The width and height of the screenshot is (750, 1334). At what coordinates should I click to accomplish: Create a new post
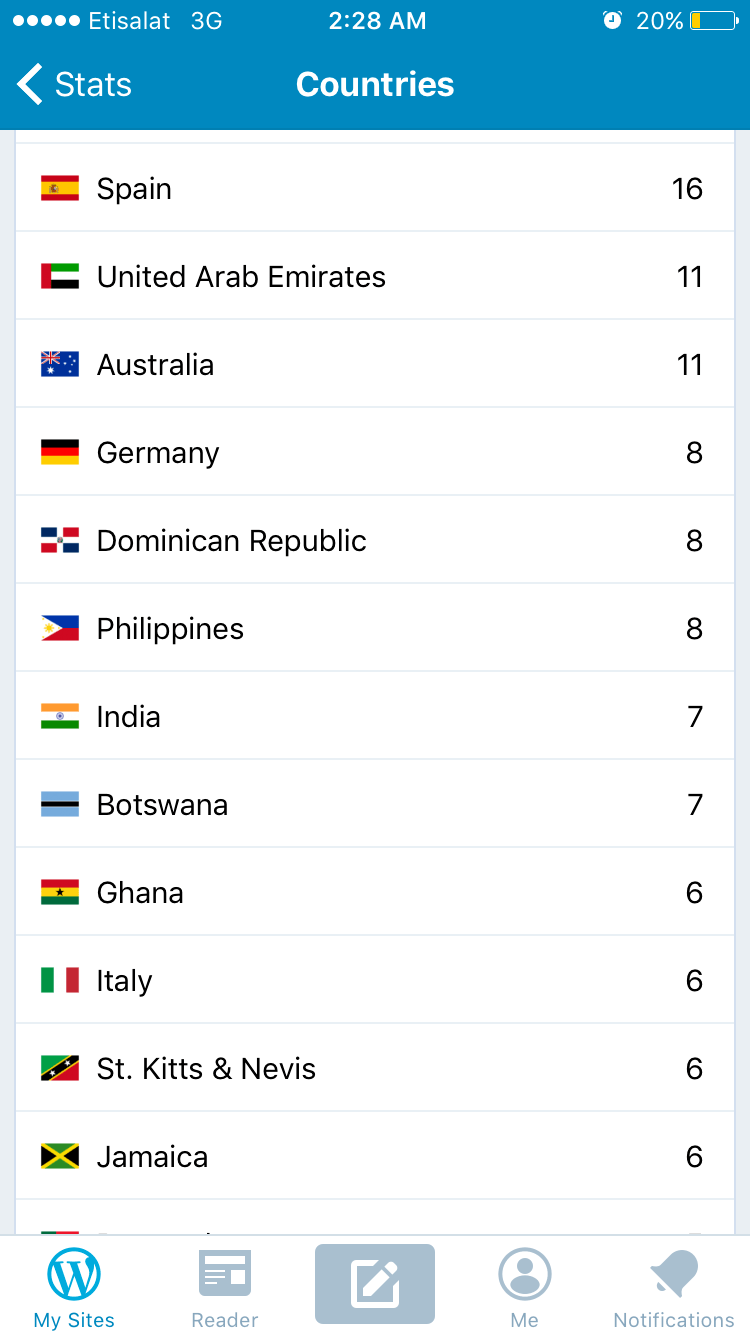[x=375, y=1284]
